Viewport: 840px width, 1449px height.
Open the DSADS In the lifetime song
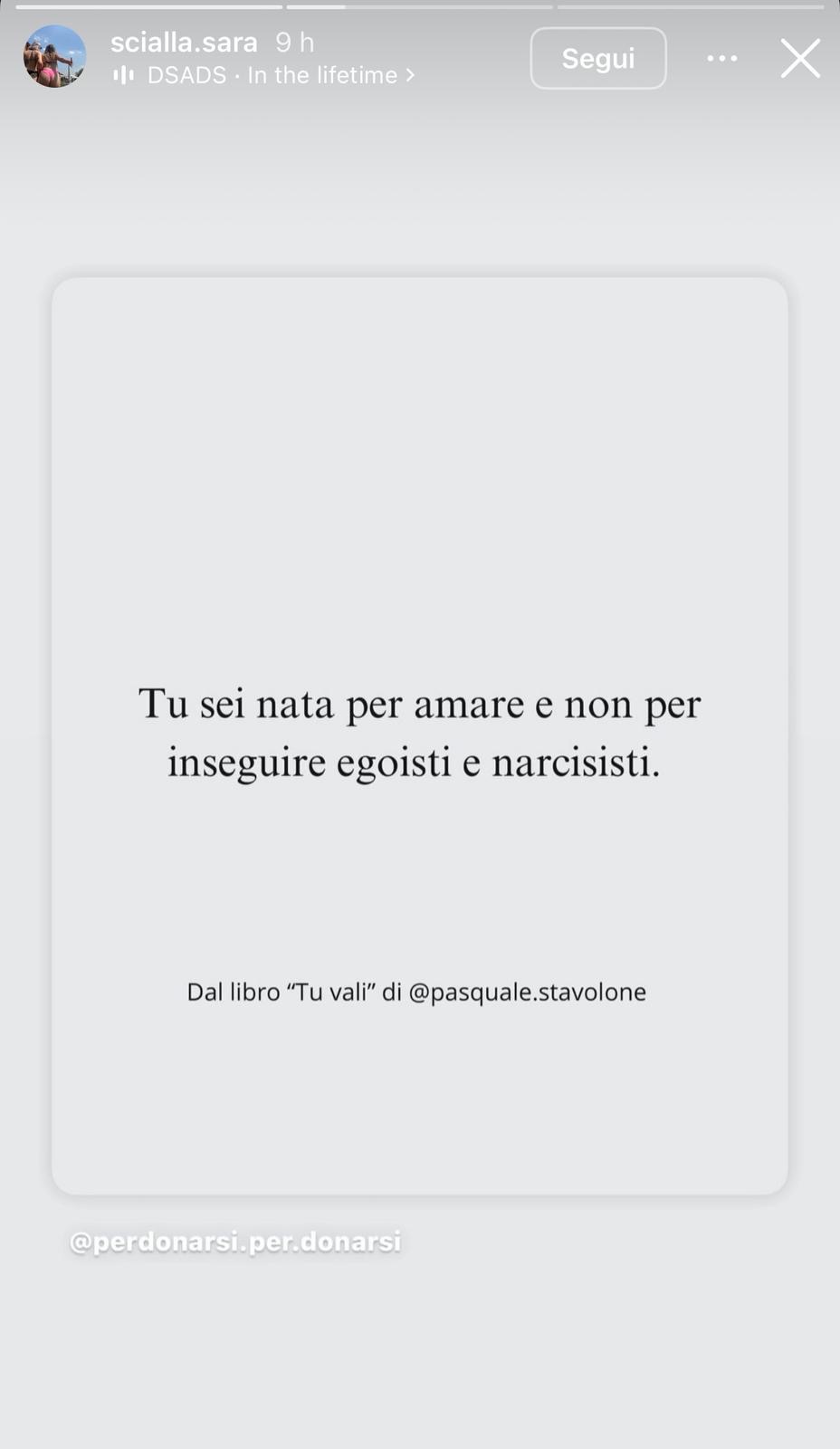pos(272,75)
